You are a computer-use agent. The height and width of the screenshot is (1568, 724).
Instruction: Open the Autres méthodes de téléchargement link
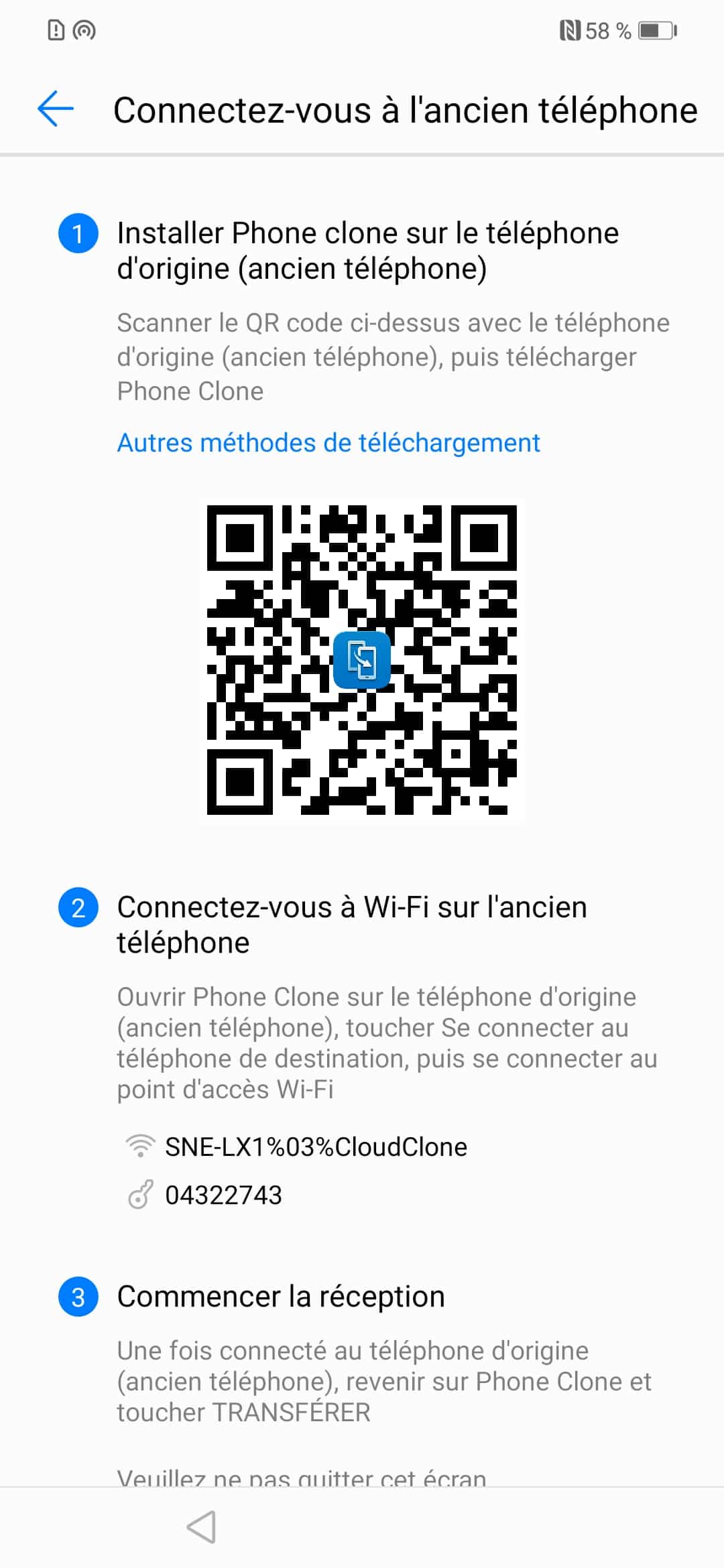(328, 443)
